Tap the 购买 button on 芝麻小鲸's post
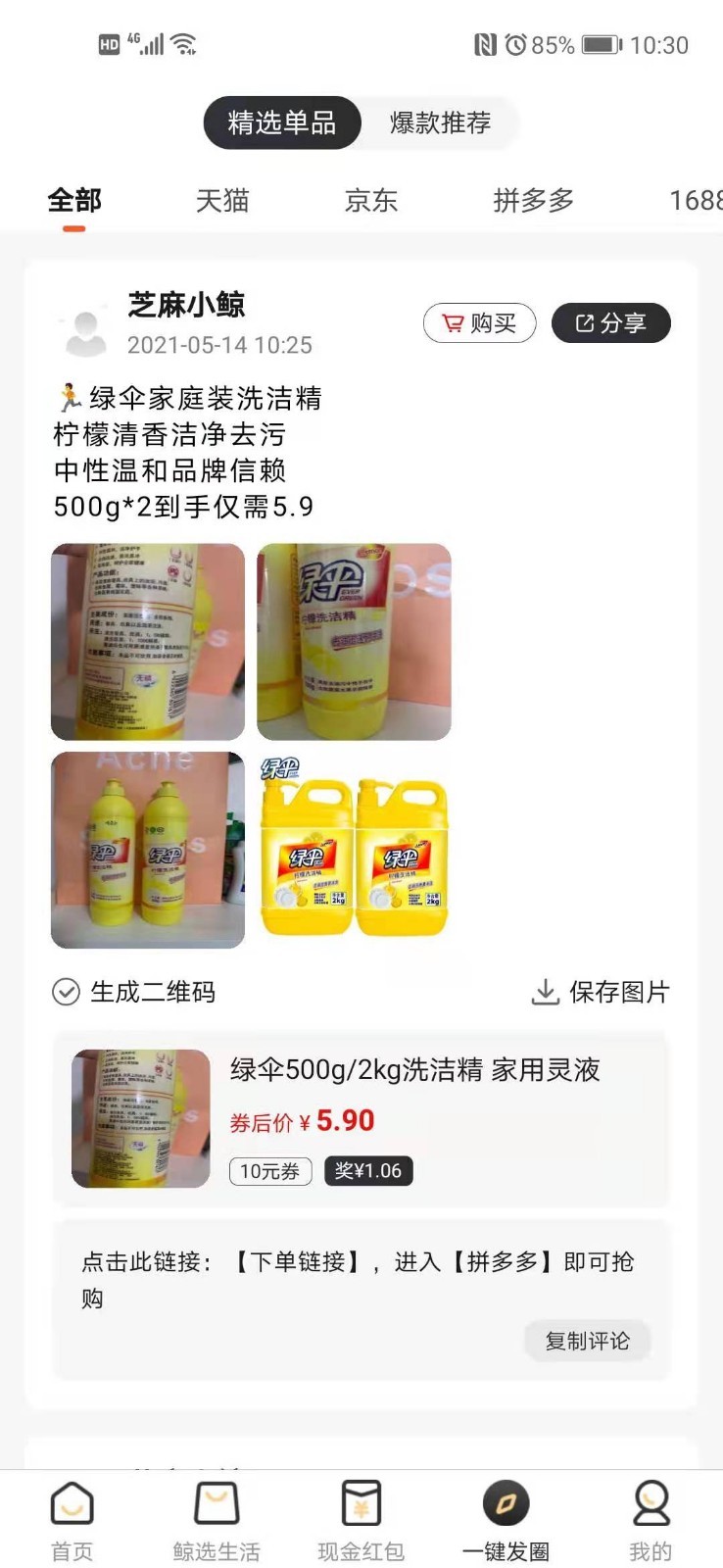 click(479, 323)
